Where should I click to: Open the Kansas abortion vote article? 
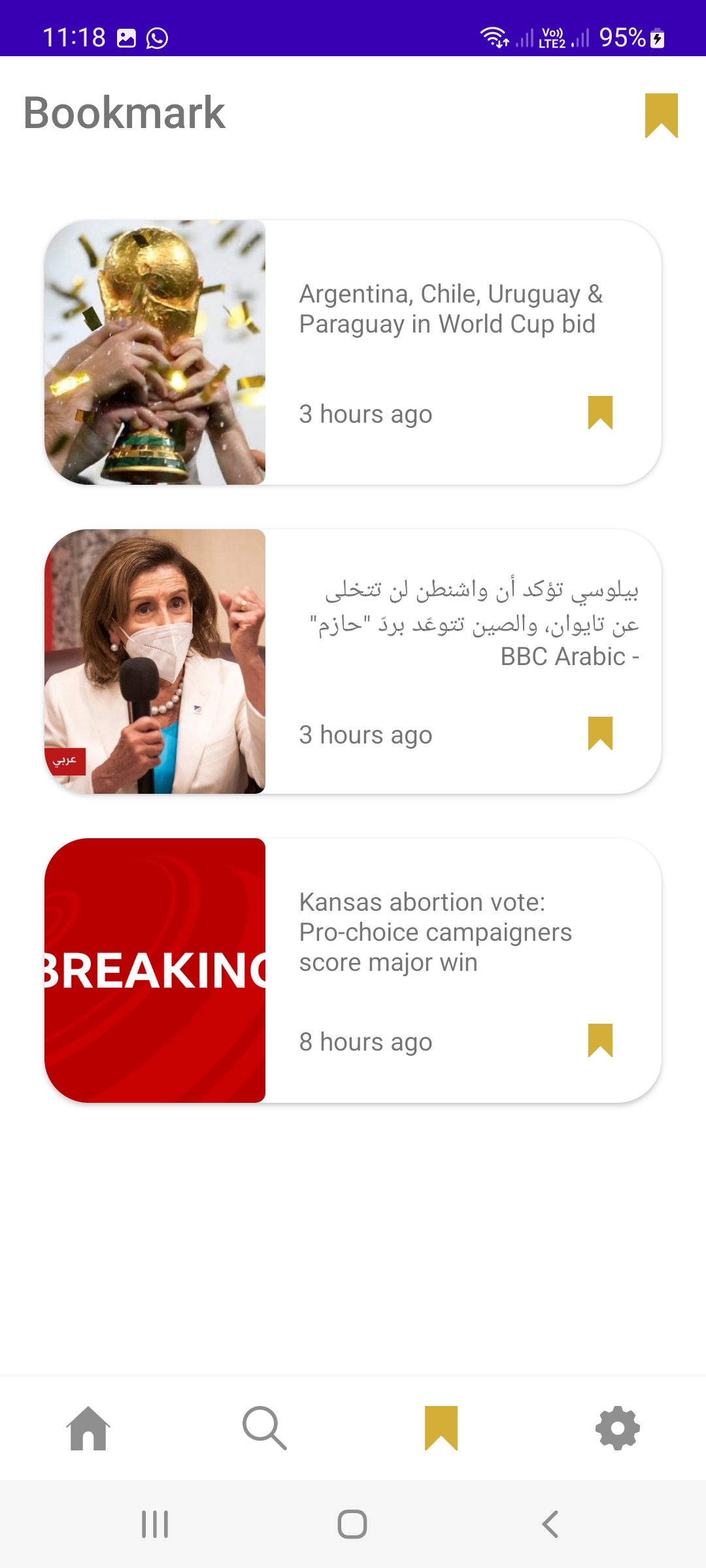click(x=353, y=970)
